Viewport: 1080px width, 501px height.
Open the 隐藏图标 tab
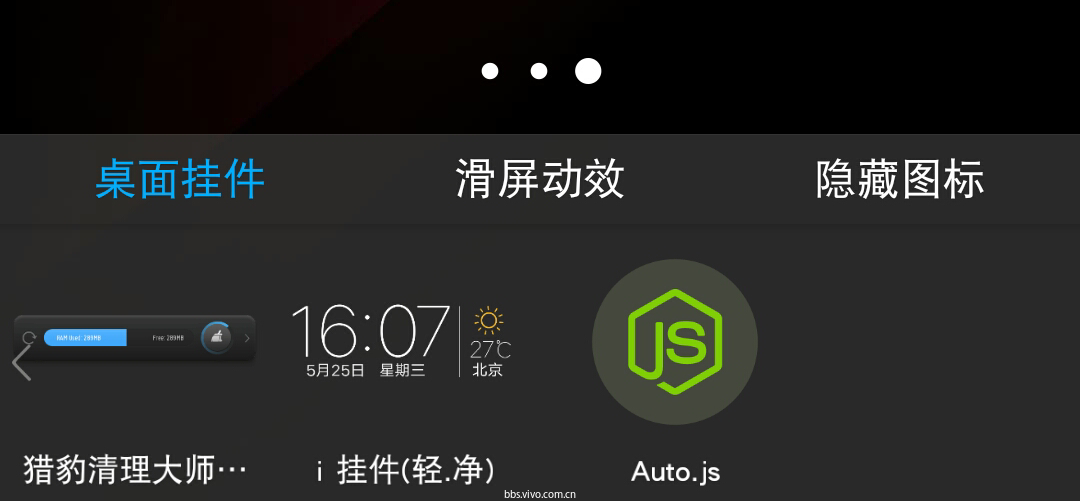[900, 180]
